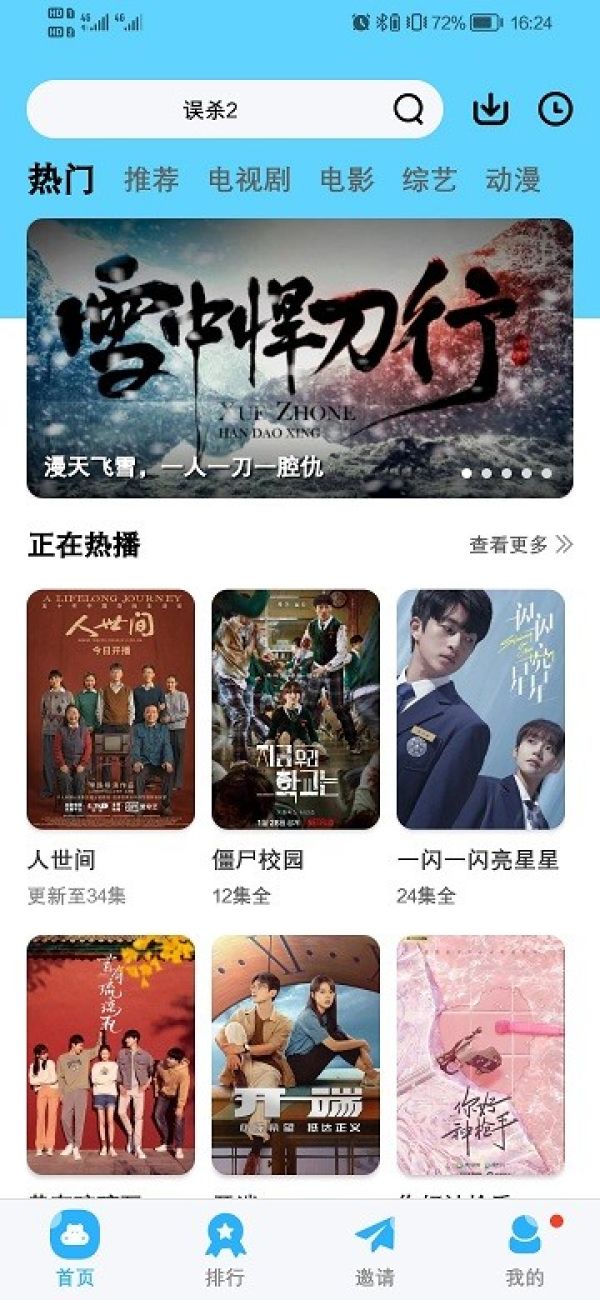600x1300 pixels.
Task: Tap the magnifier search icon
Action: tap(408, 109)
